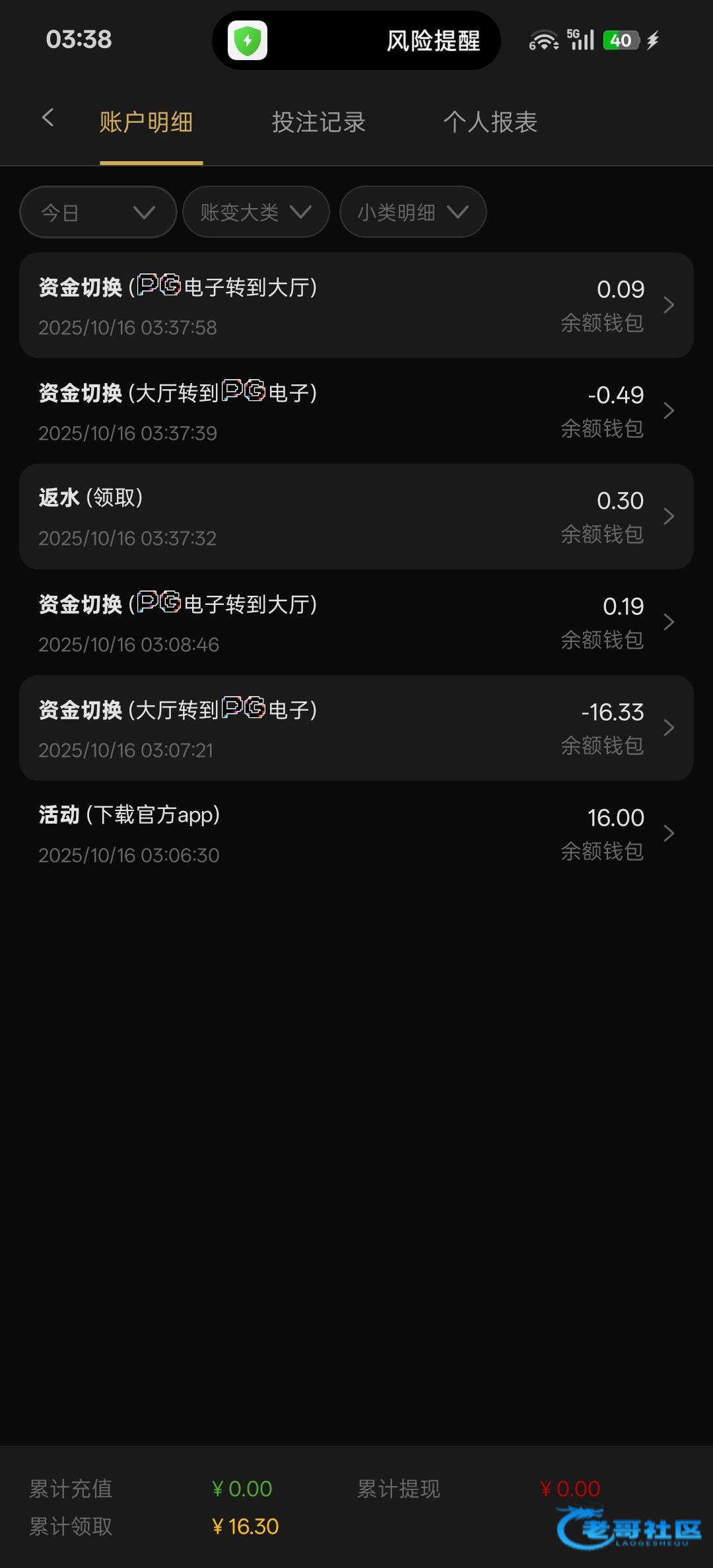View the 0.19 transfer record at 03:08:46

pyautogui.click(x=356, y=622)
